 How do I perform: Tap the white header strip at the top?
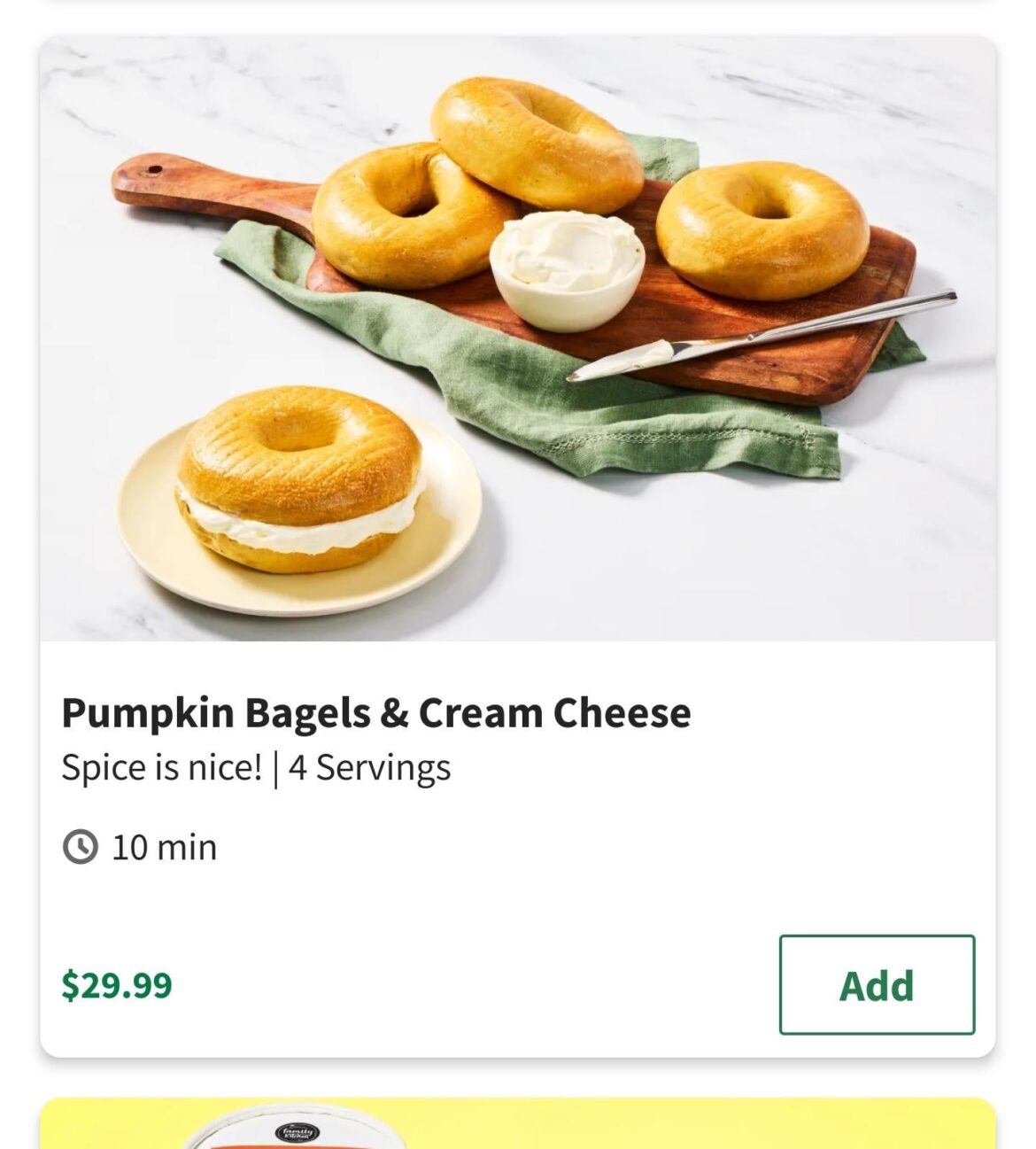[x=518, y=5]
